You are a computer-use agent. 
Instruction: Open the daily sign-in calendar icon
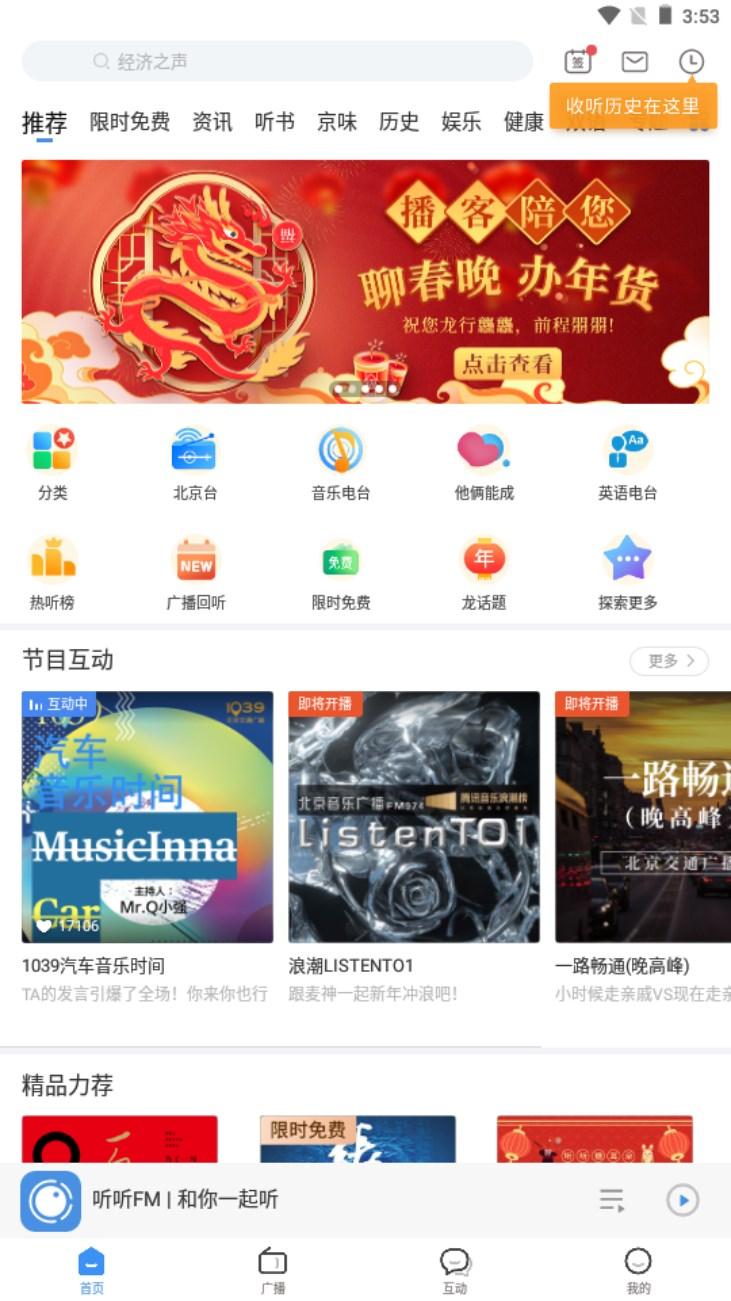578,61
